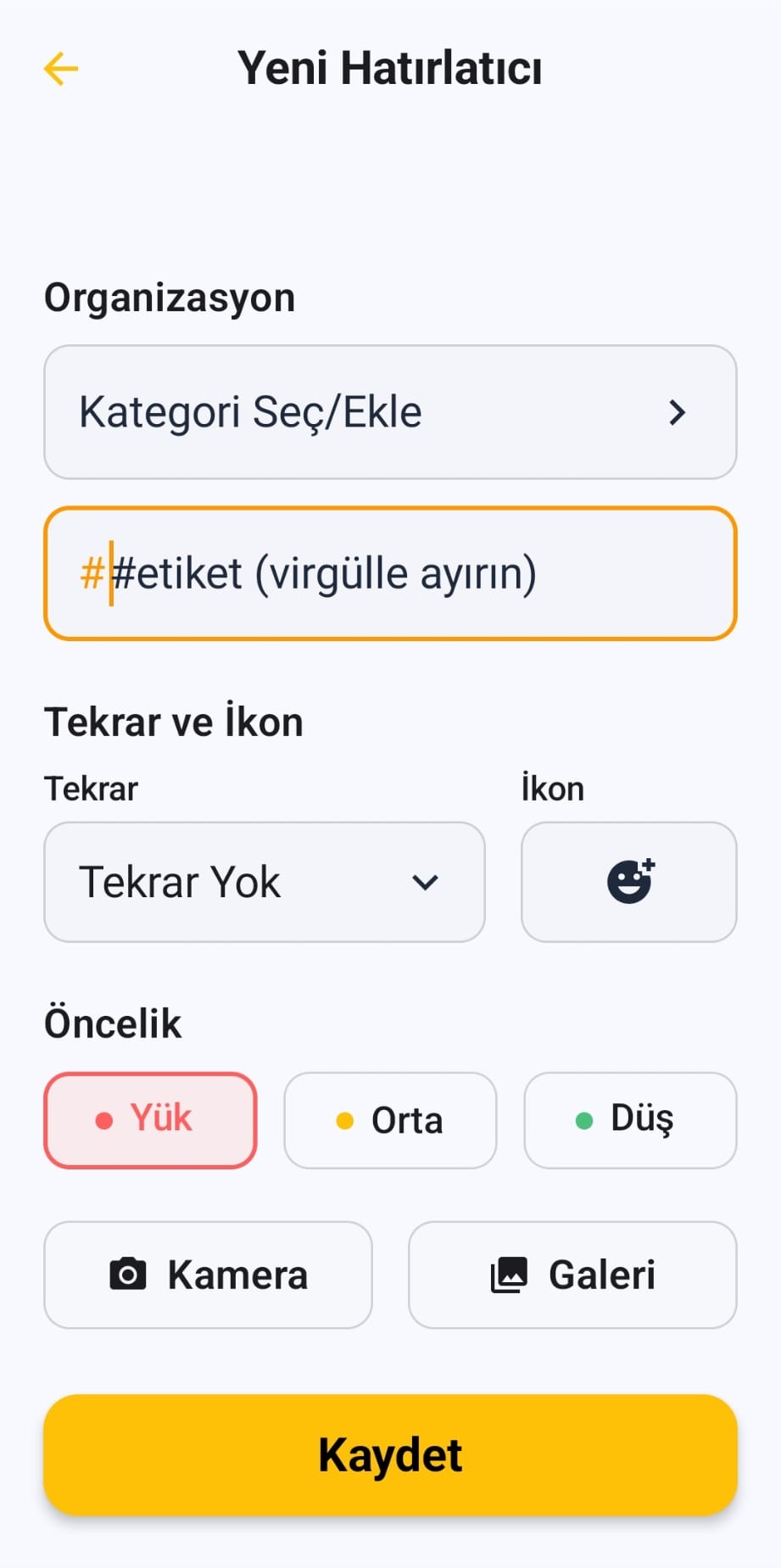781x1568 pixels.
Task: Set priority to Düş
Action: tap(630, 1119)
